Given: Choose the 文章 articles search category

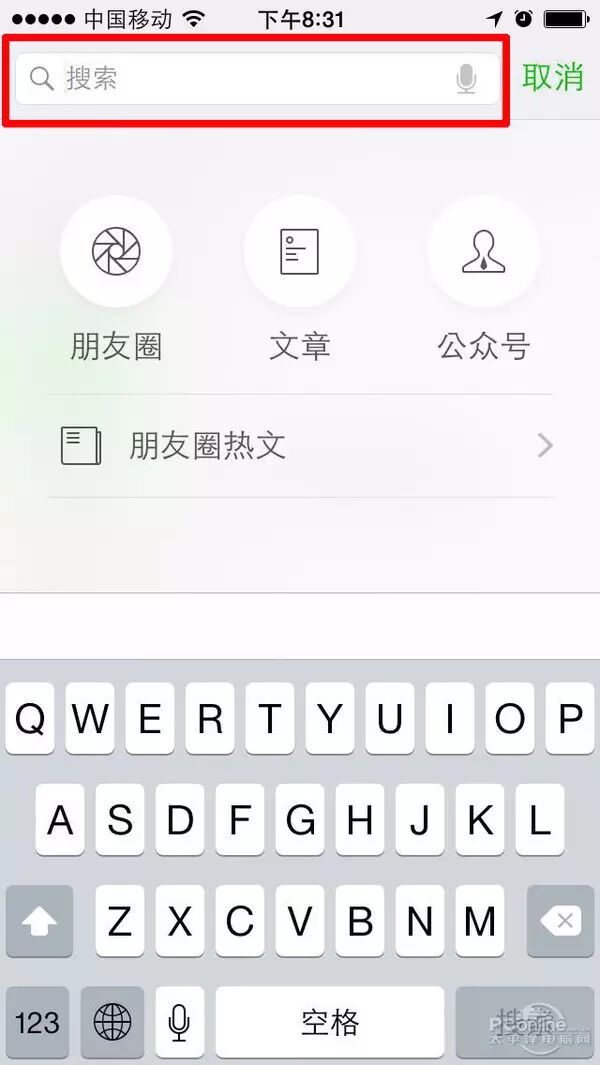Looking at the screenshot, I should tap(299, 252).
